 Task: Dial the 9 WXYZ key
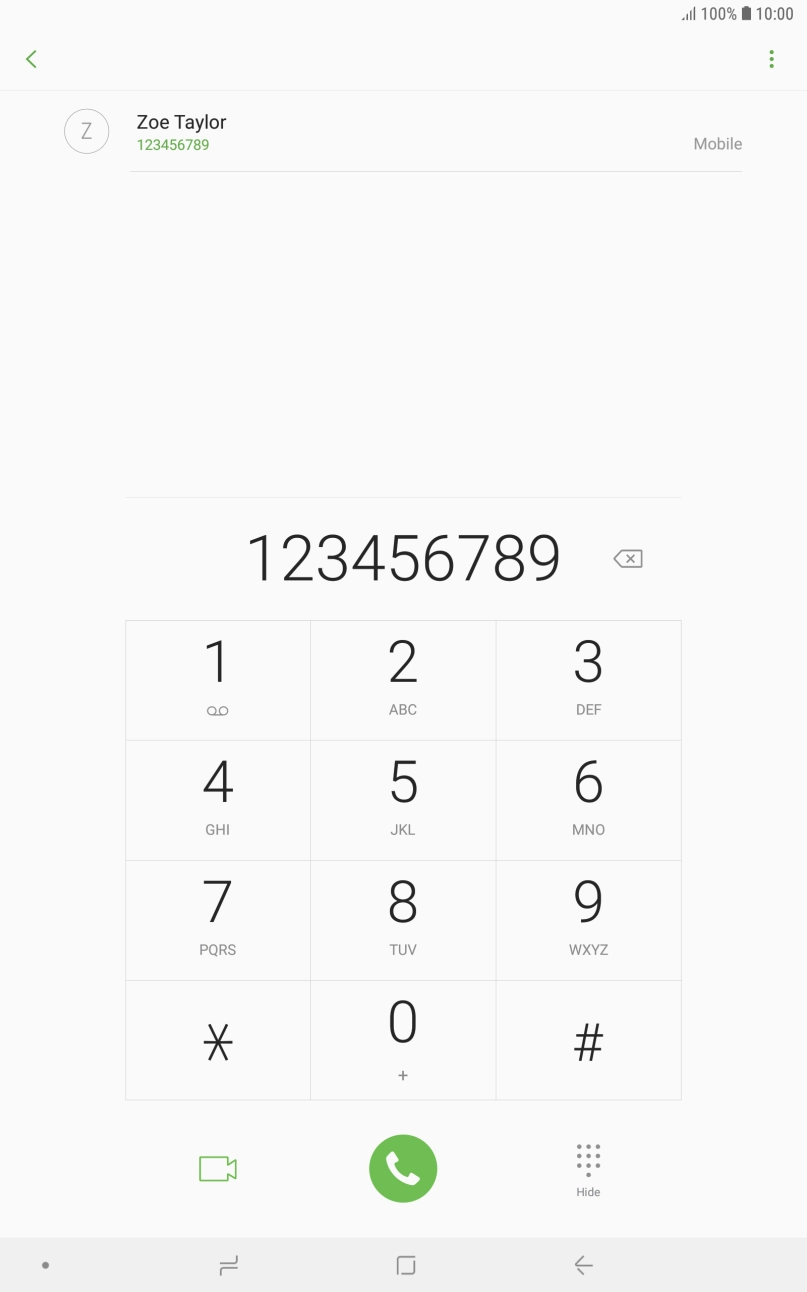point(588,919)
